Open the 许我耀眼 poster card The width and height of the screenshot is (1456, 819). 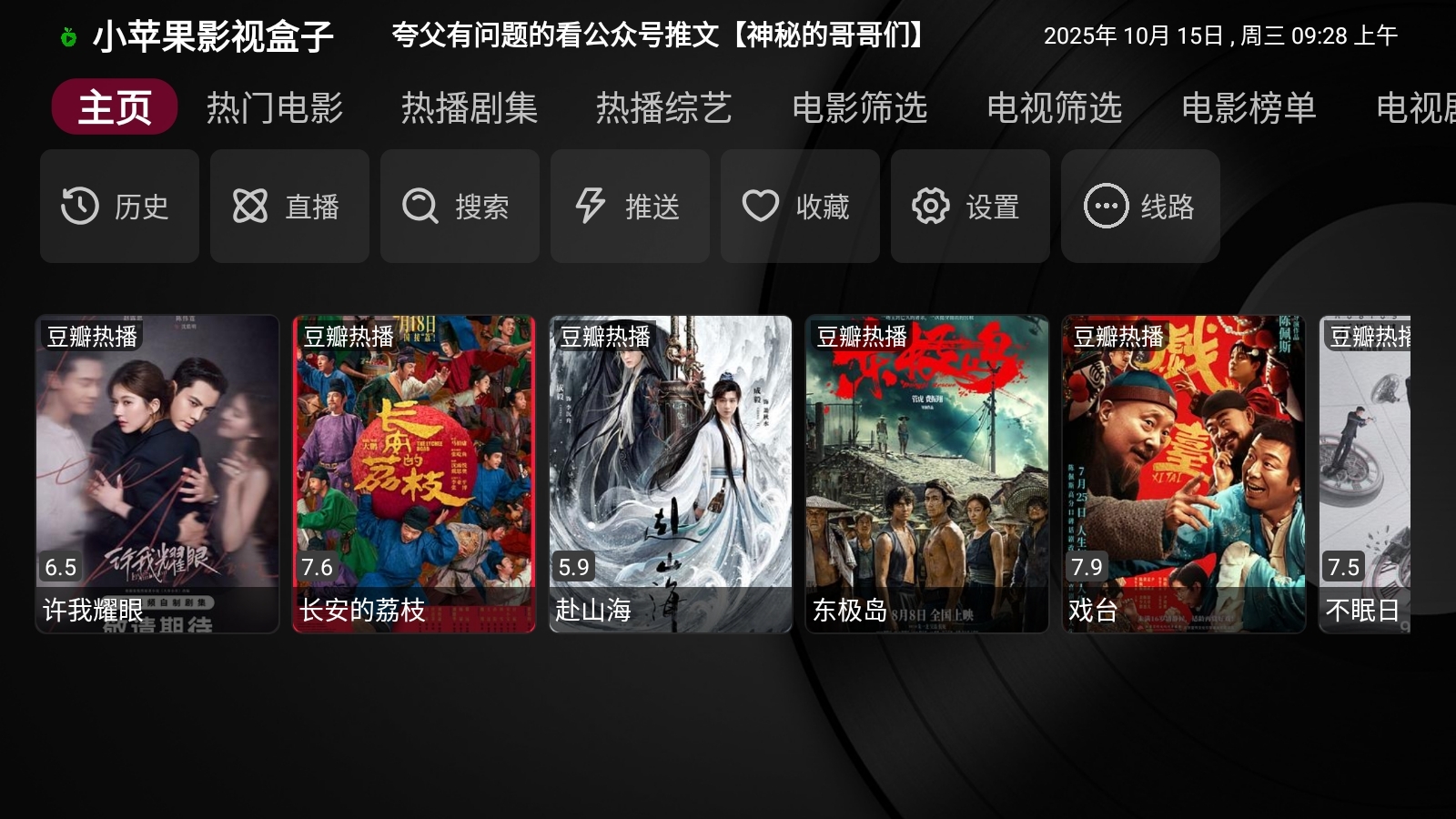click(157, 473)
